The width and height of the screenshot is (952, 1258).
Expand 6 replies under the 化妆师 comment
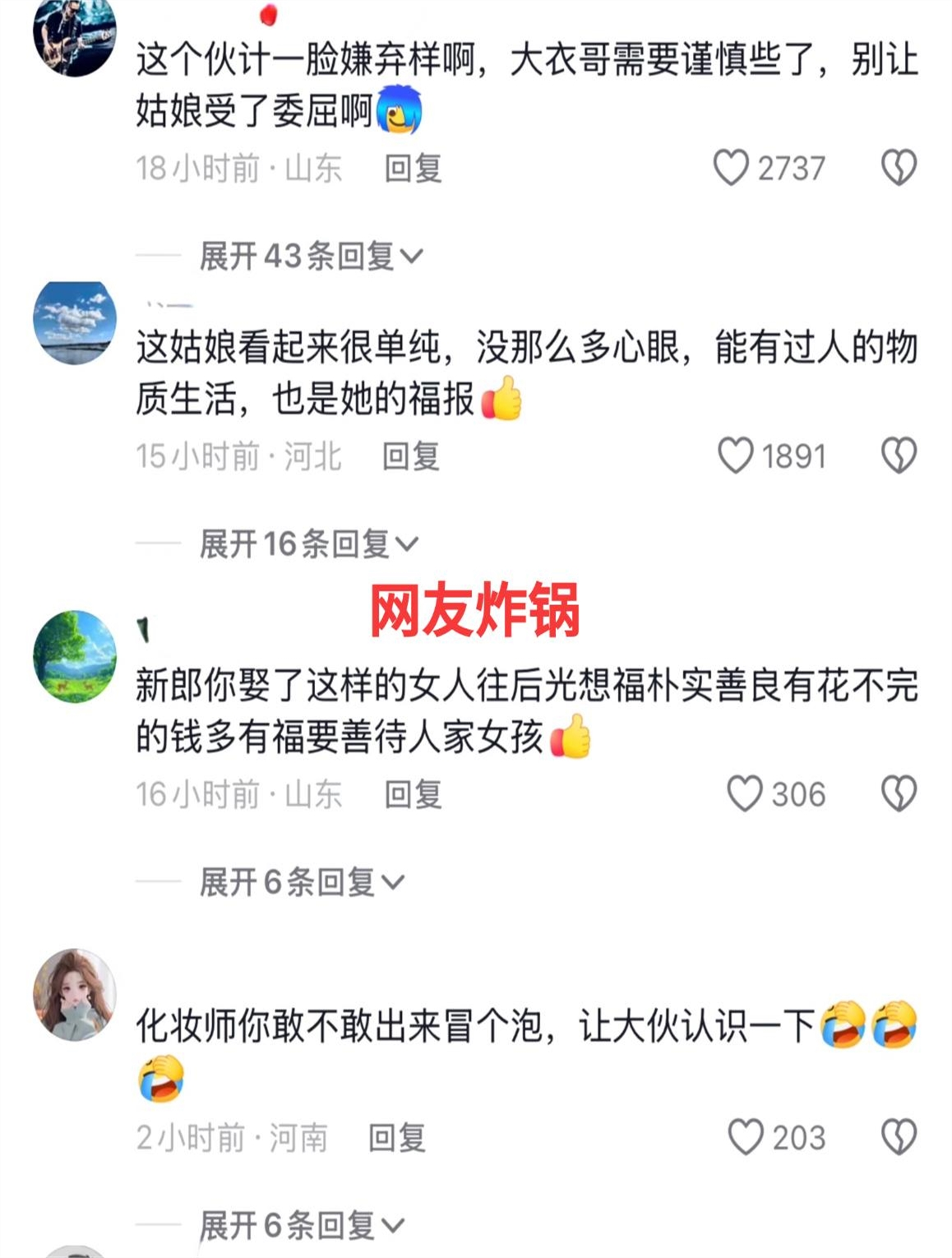(x=302, y=1225)
